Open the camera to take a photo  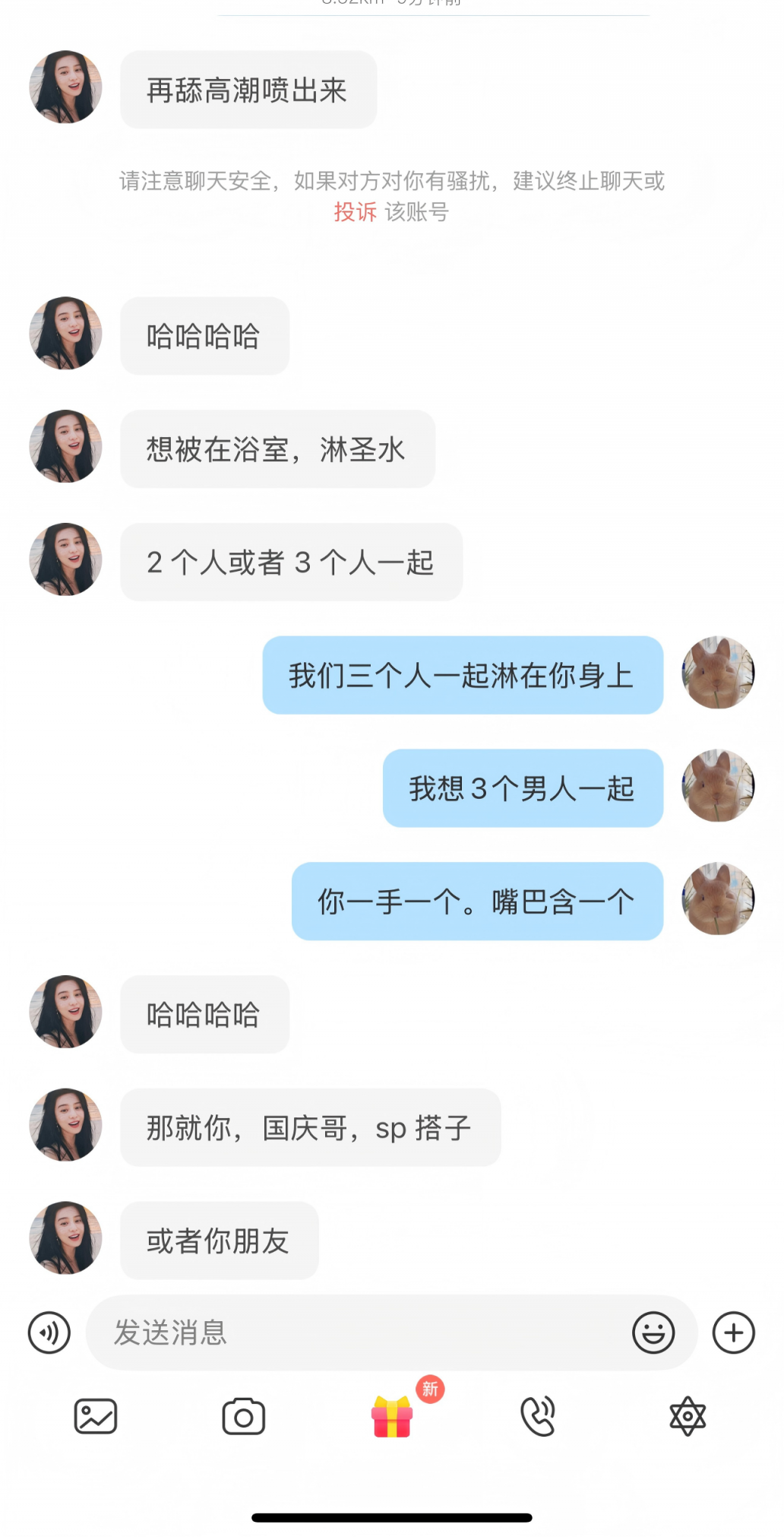pyautogui.click(x=243, y=1417)
